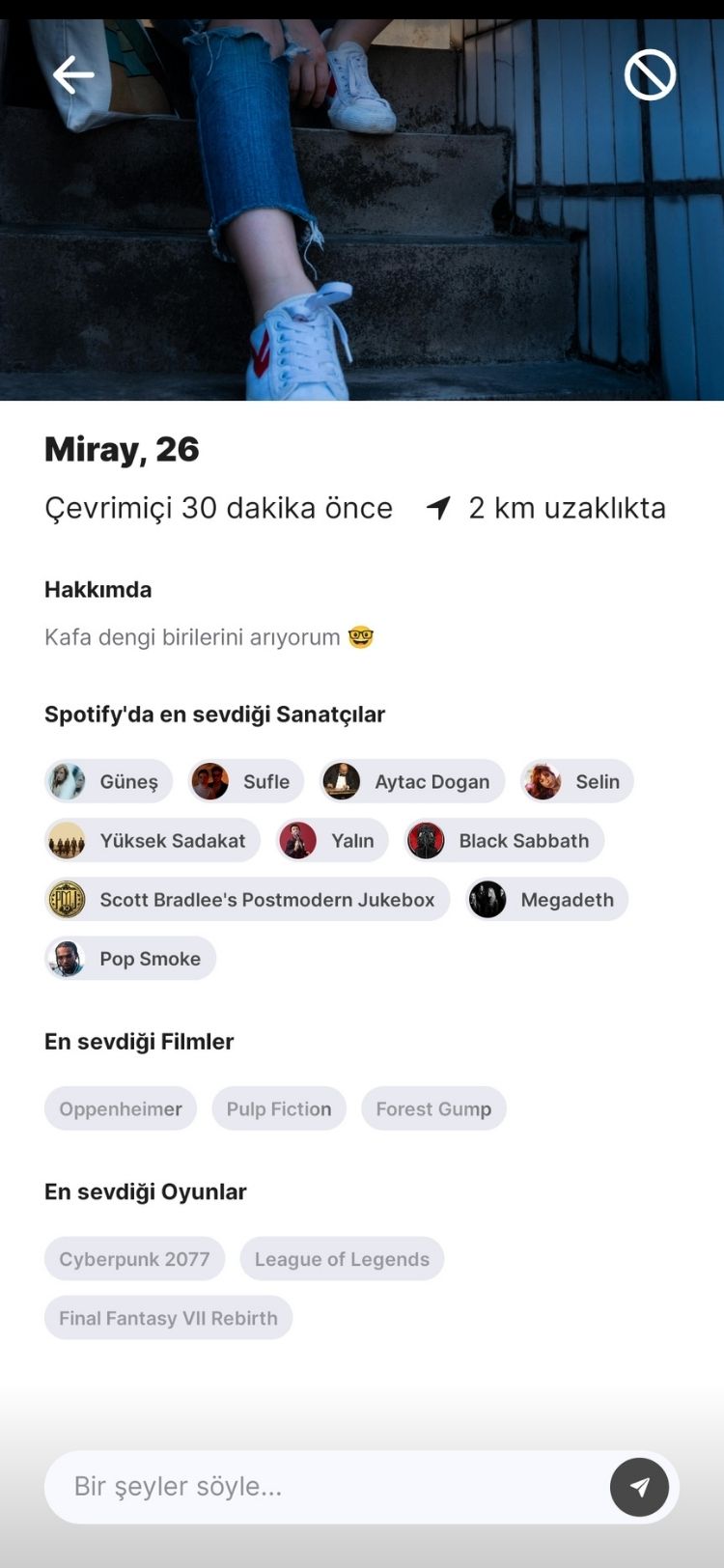
Task: Select the Pop Smoke chip
Action: pos(129,958)
